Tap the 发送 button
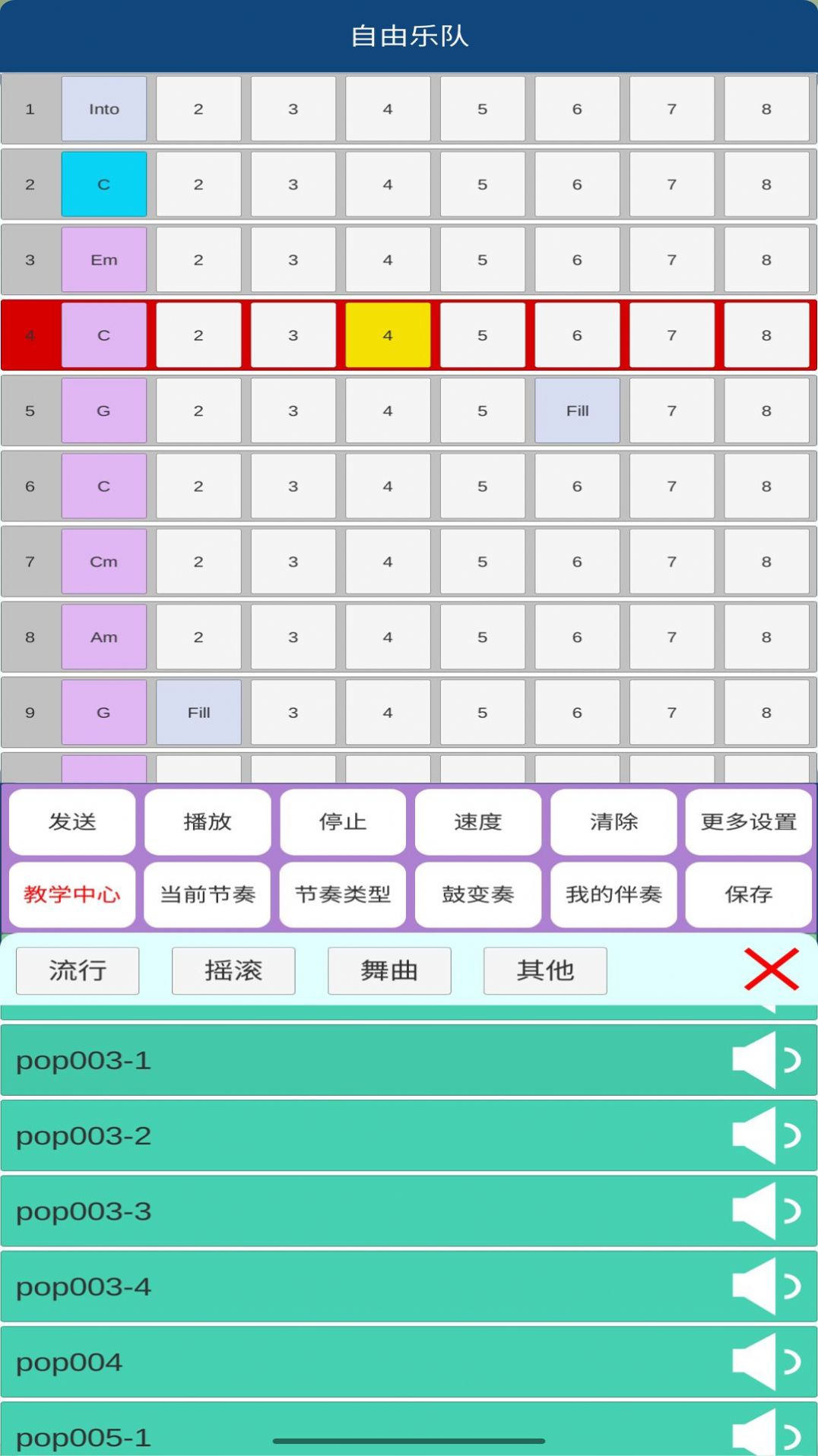 coord(72,821)
